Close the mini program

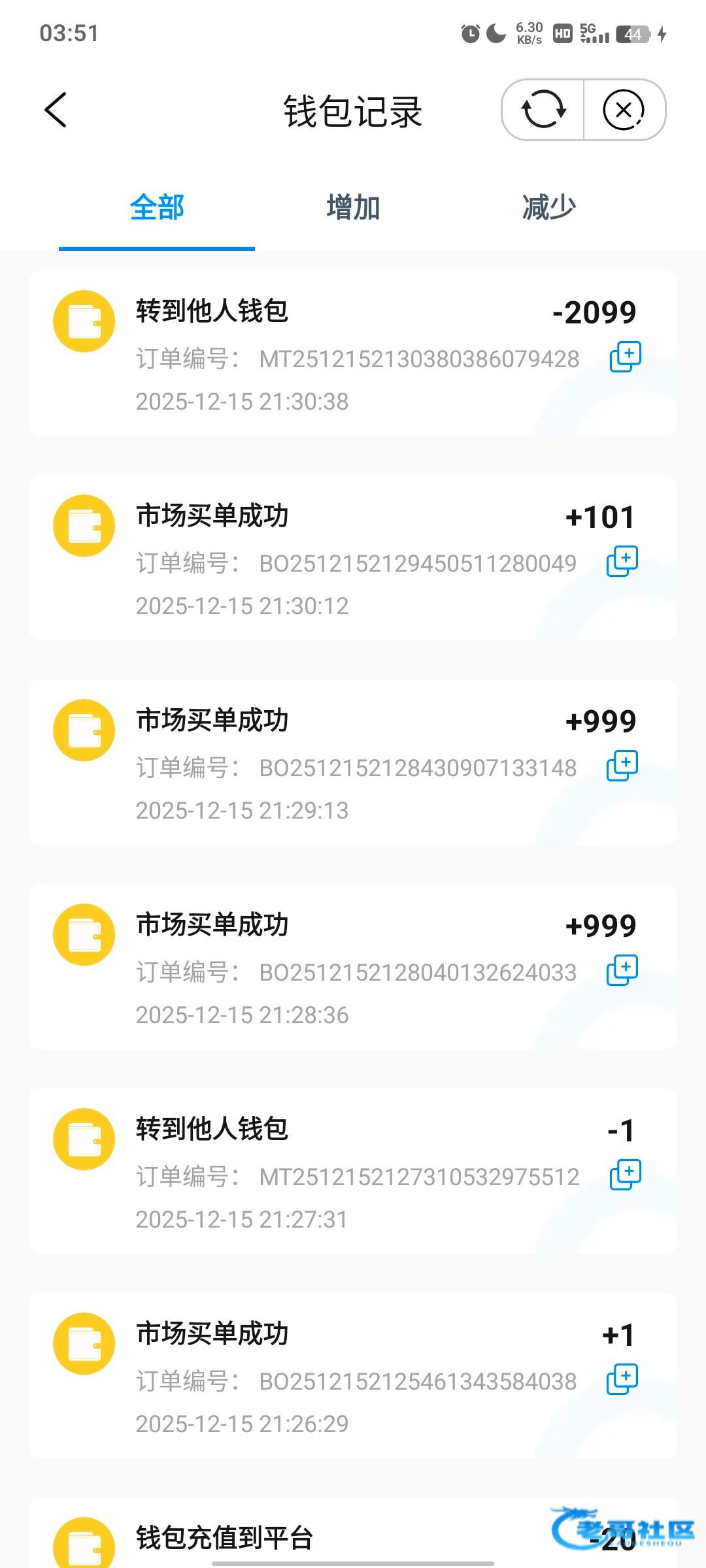624,110
